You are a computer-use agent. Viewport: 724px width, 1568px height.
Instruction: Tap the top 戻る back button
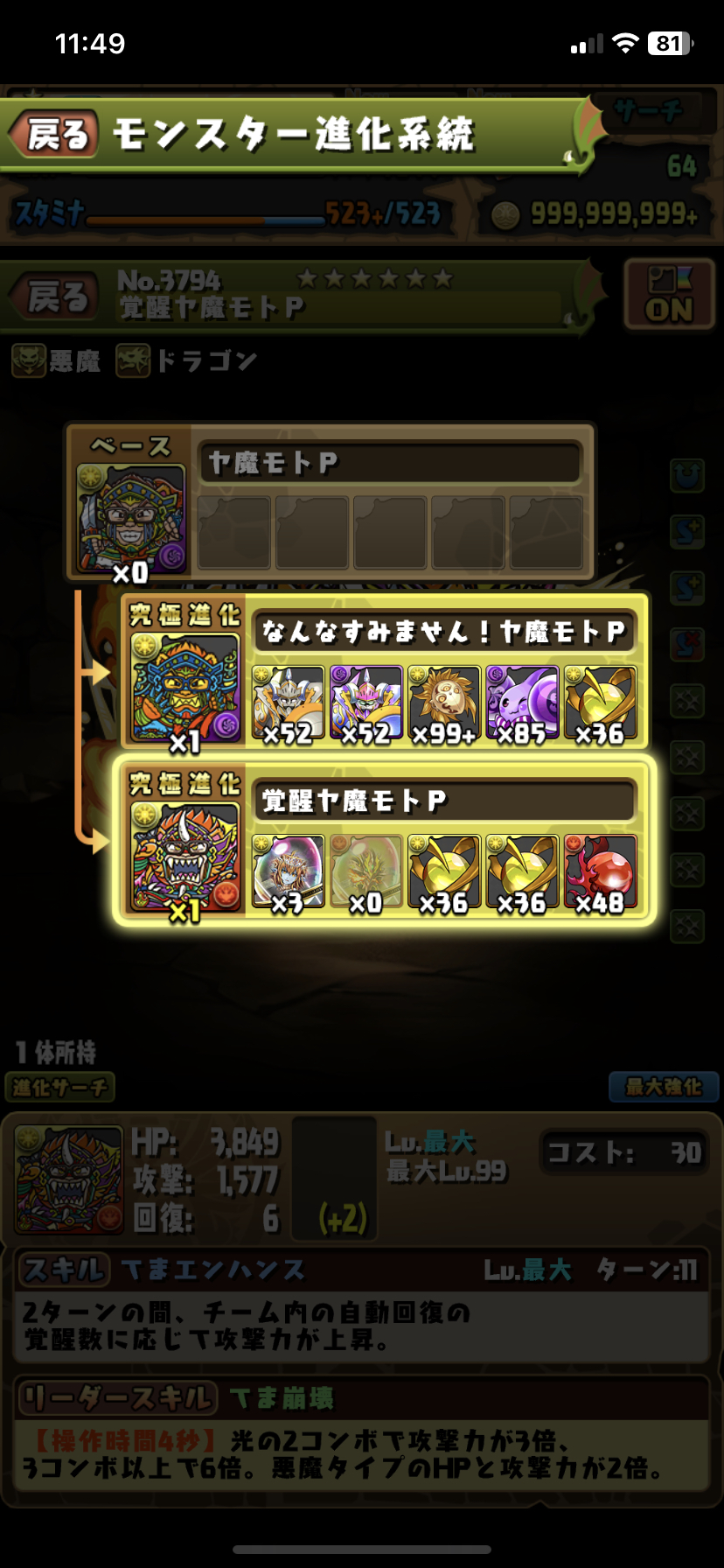pos(54,136)
